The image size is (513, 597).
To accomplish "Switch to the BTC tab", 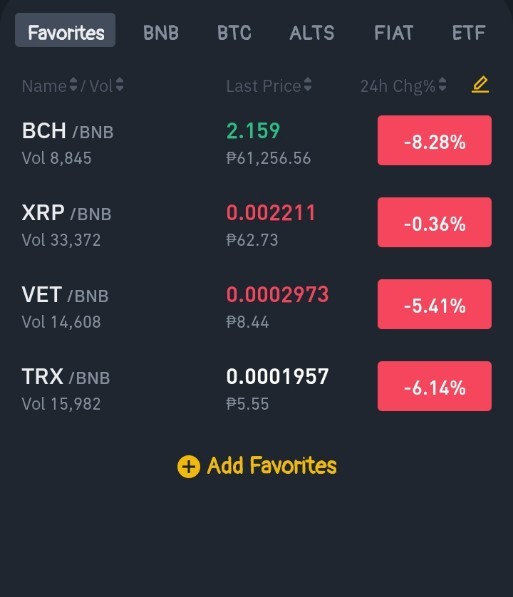I will pyautogui.click(x=234, y=33).
